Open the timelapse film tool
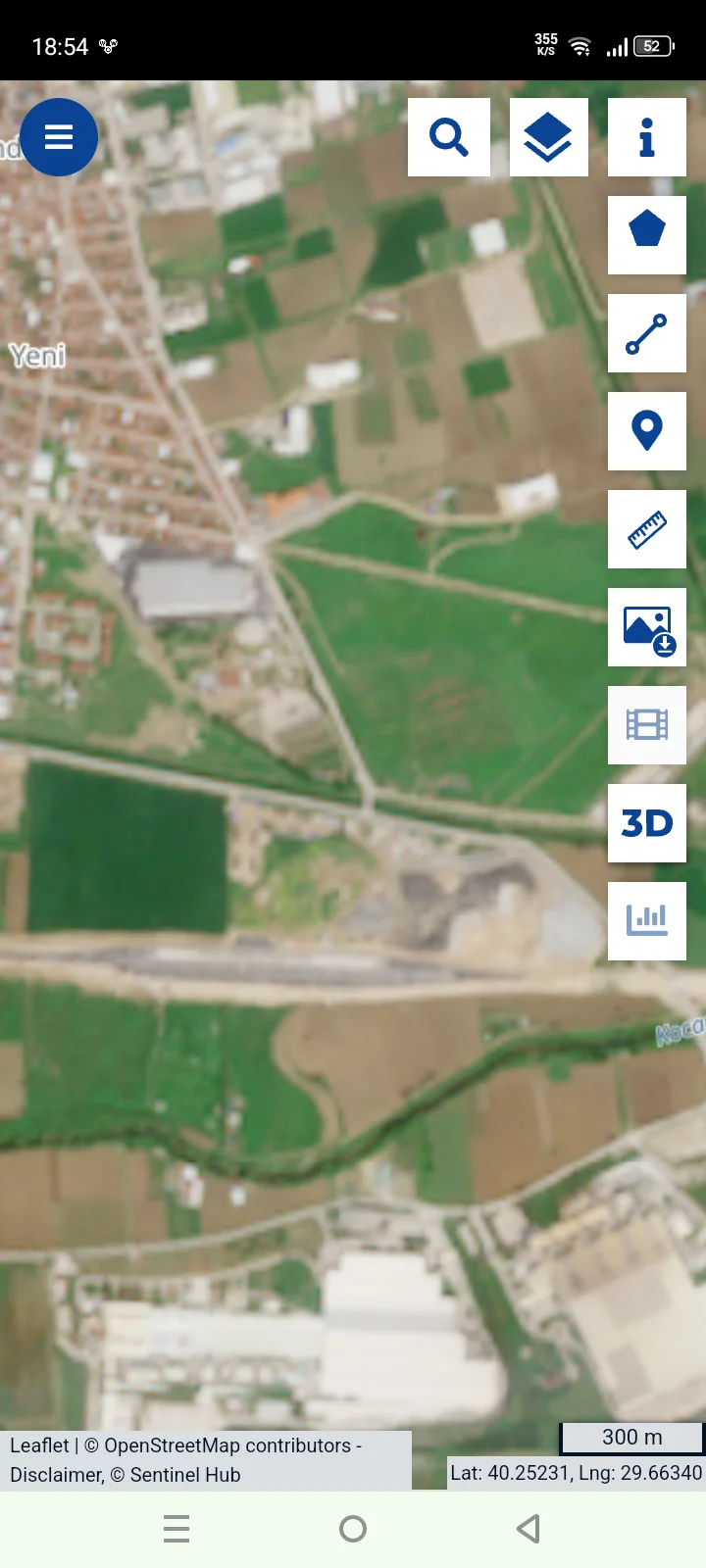The image size is (706, 1568). [646, 725]
